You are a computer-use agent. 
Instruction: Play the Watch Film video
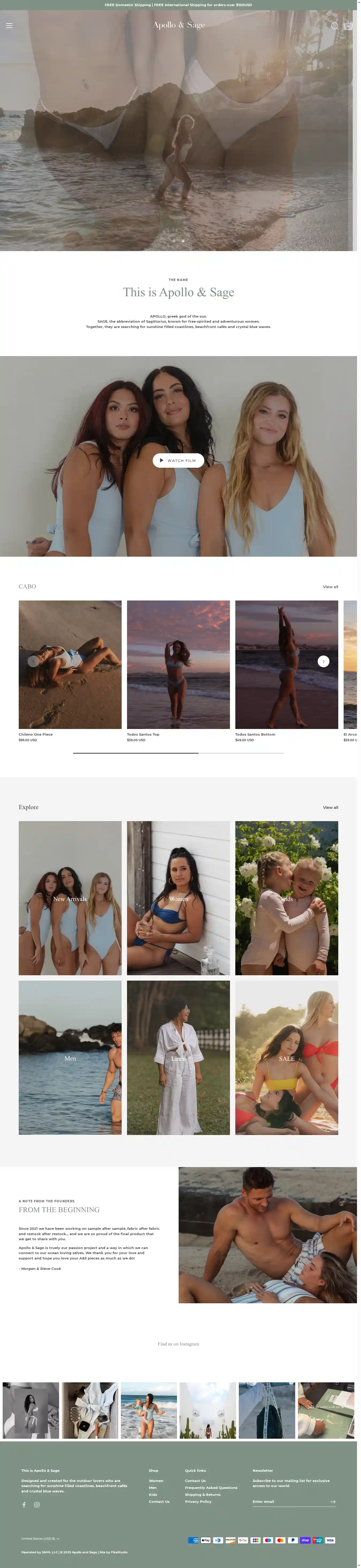[178, 460]
